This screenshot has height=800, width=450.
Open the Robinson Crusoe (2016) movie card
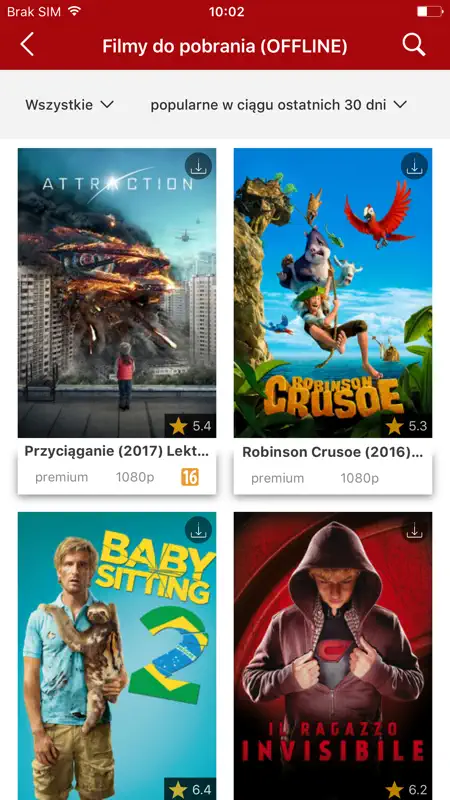click(x=333, y=321)
